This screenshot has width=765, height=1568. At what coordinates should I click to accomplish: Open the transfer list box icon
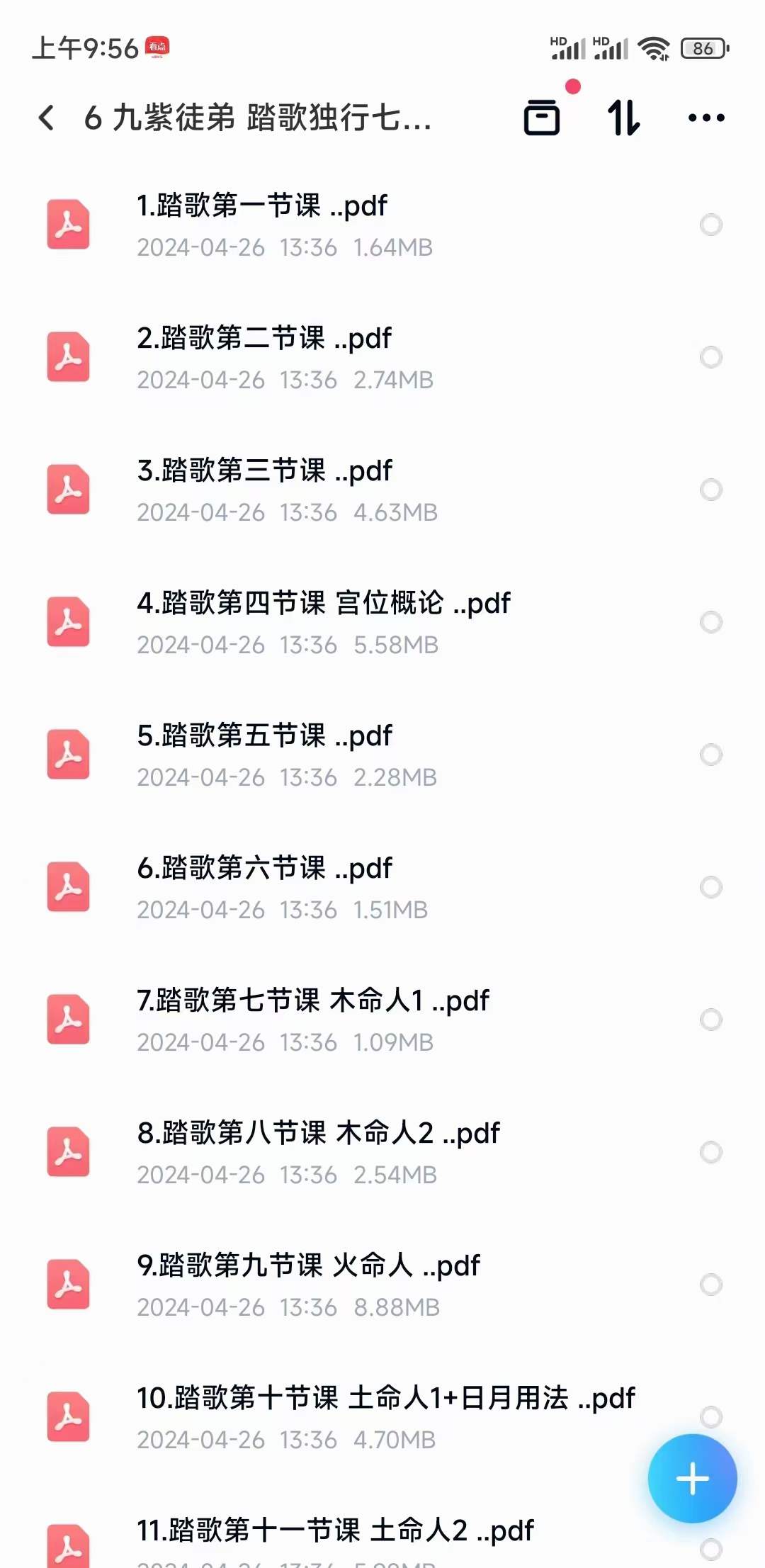(542, 118)
